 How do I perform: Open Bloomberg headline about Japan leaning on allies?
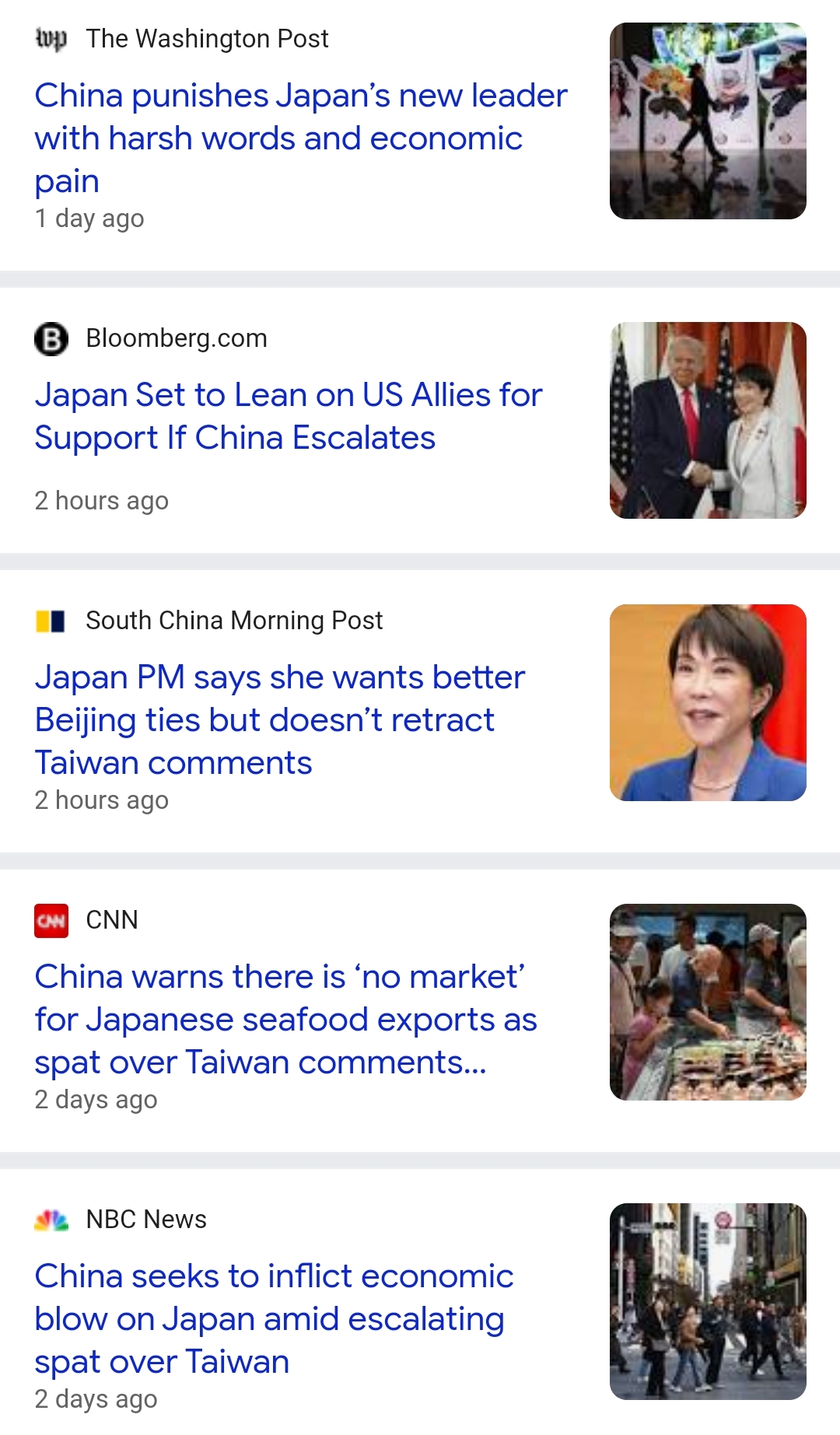(289, 416)
